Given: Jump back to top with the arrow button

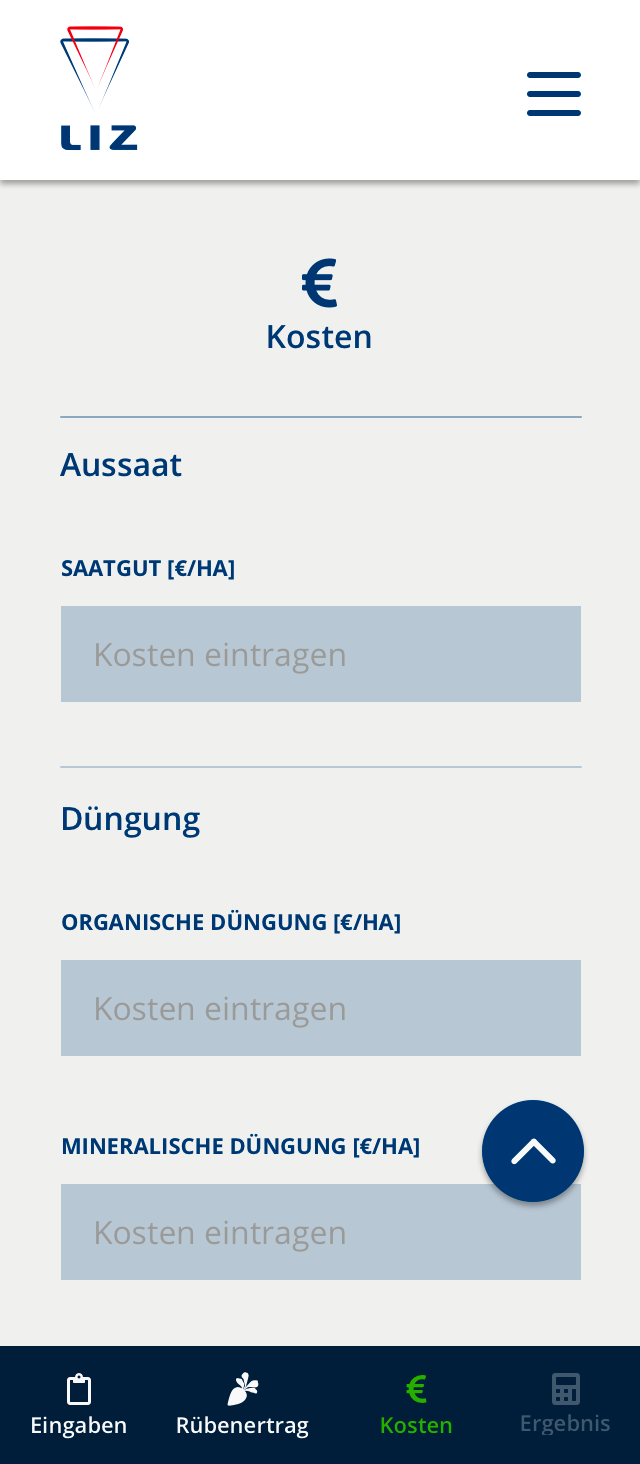Looking at the screenshot, I should (532, 1151).
